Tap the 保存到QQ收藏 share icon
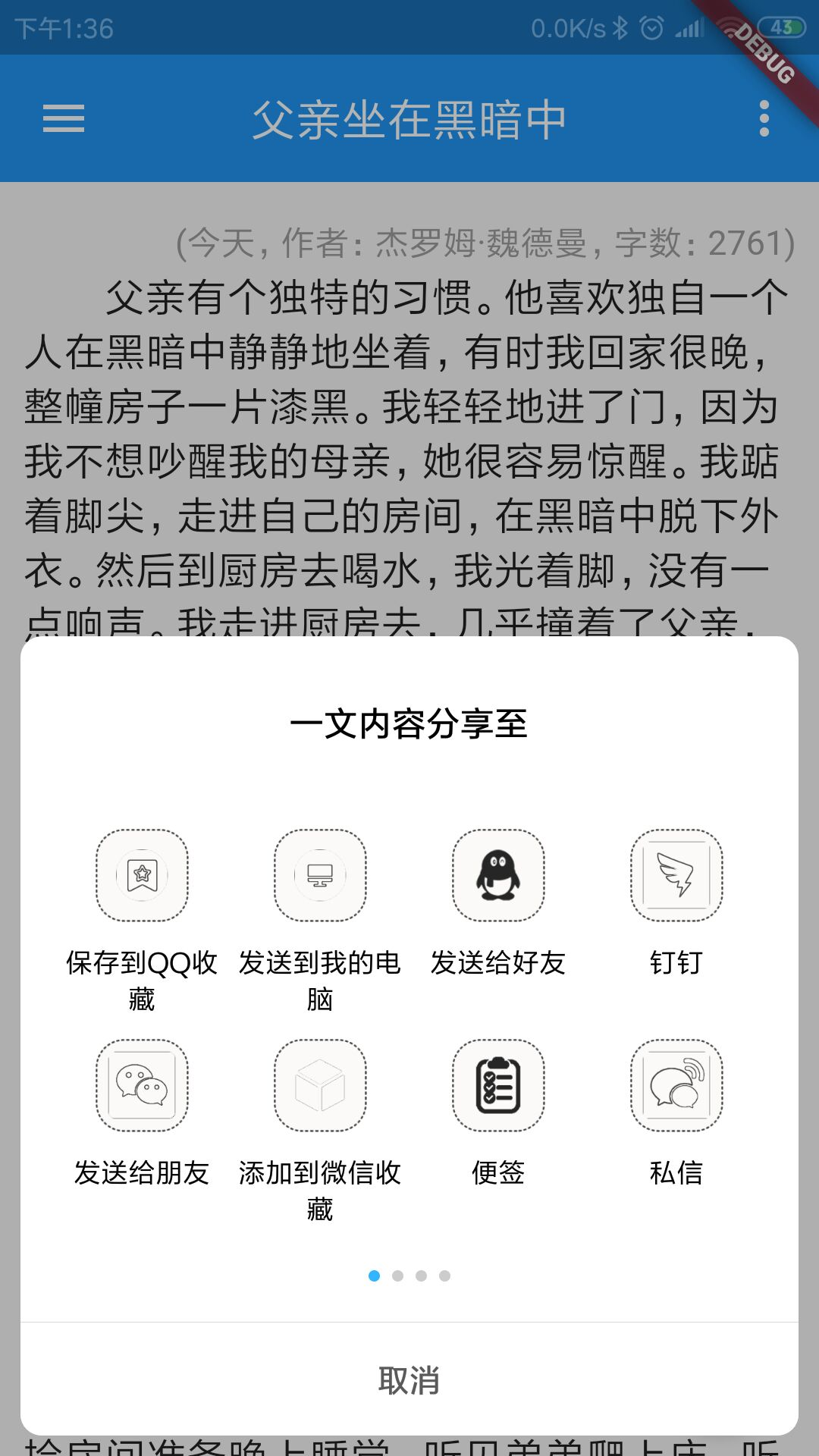The height and width of the screenshot is (1456, 819). coord(142,877)
